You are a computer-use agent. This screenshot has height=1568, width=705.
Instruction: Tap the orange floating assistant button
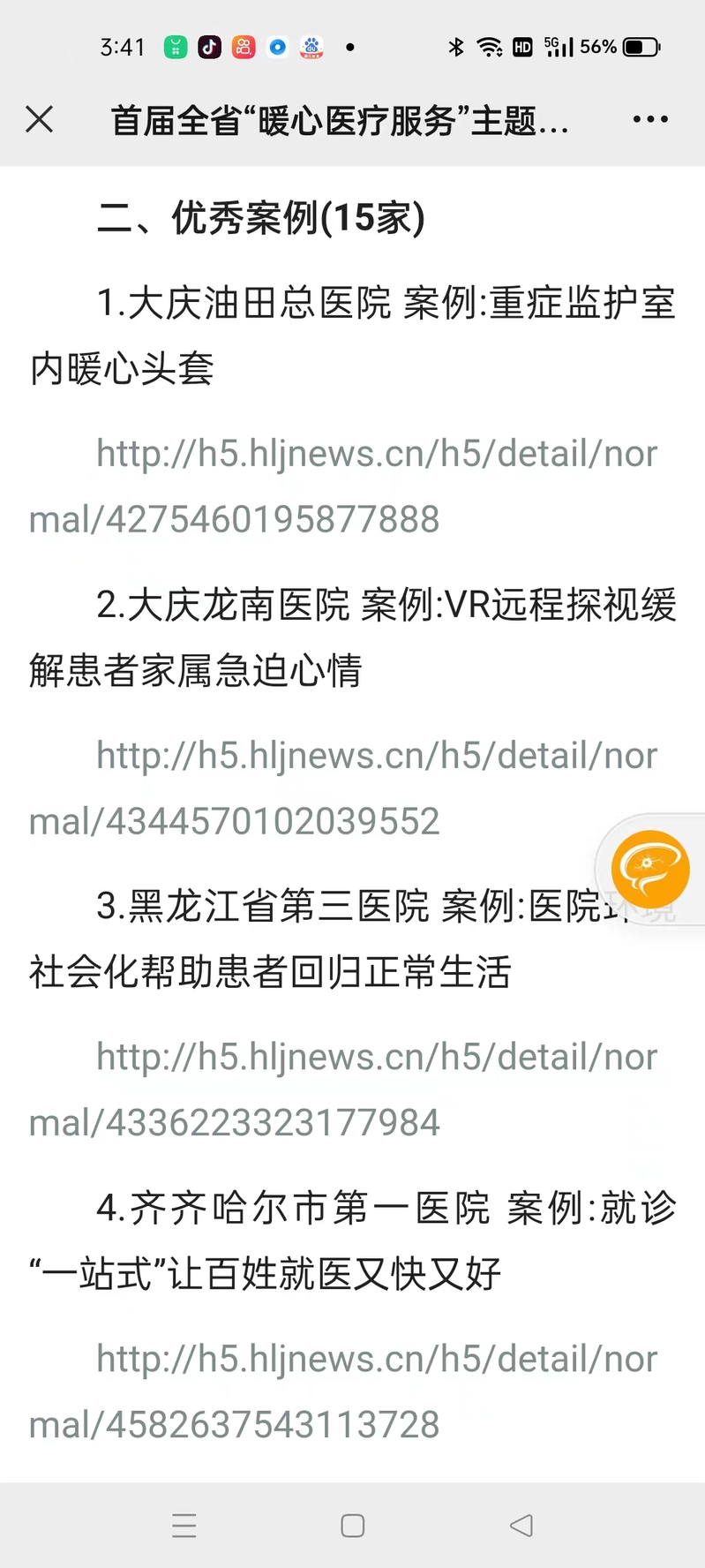[650, 870]
